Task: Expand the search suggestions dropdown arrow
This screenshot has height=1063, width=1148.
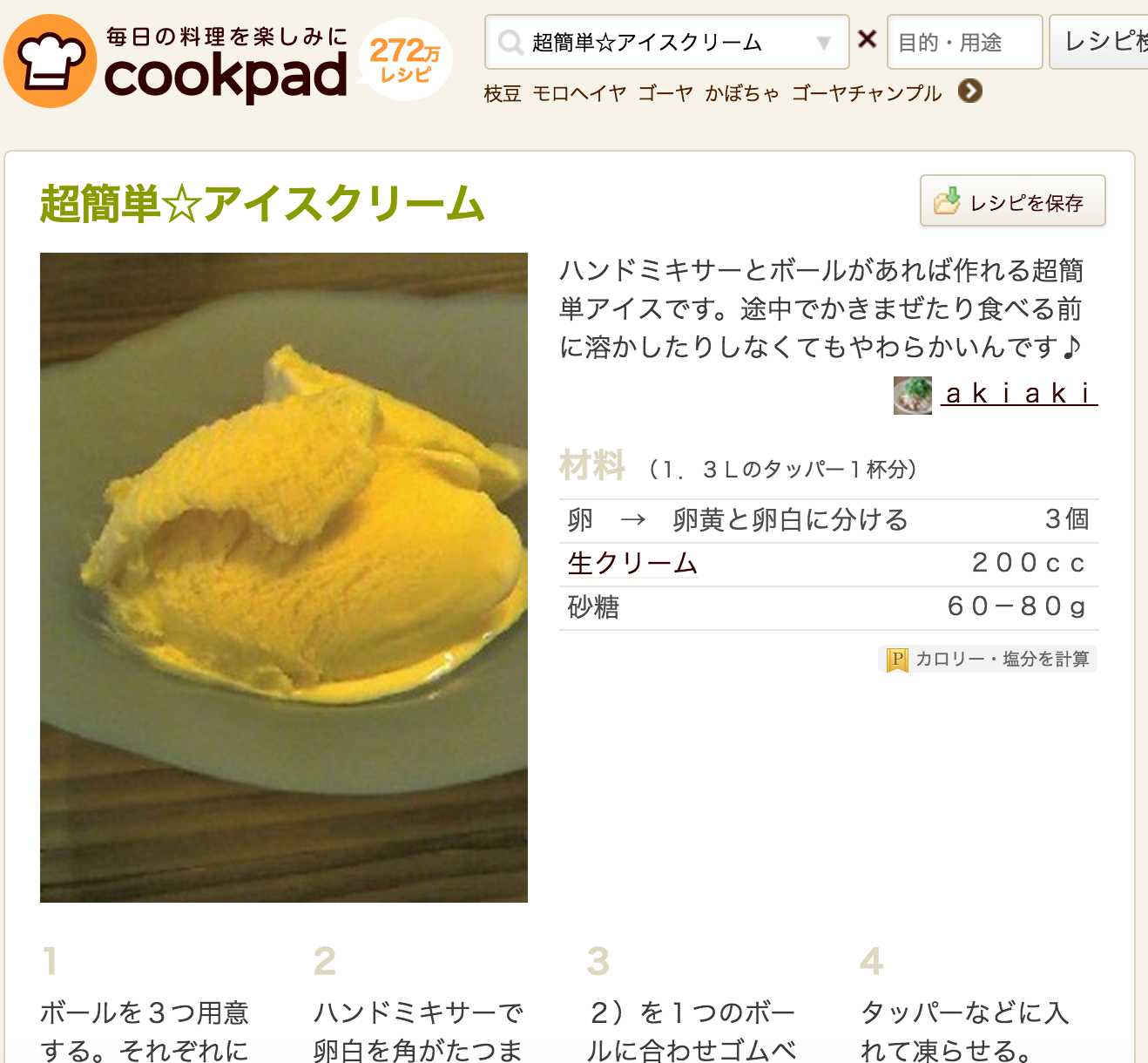Action: 823,43
